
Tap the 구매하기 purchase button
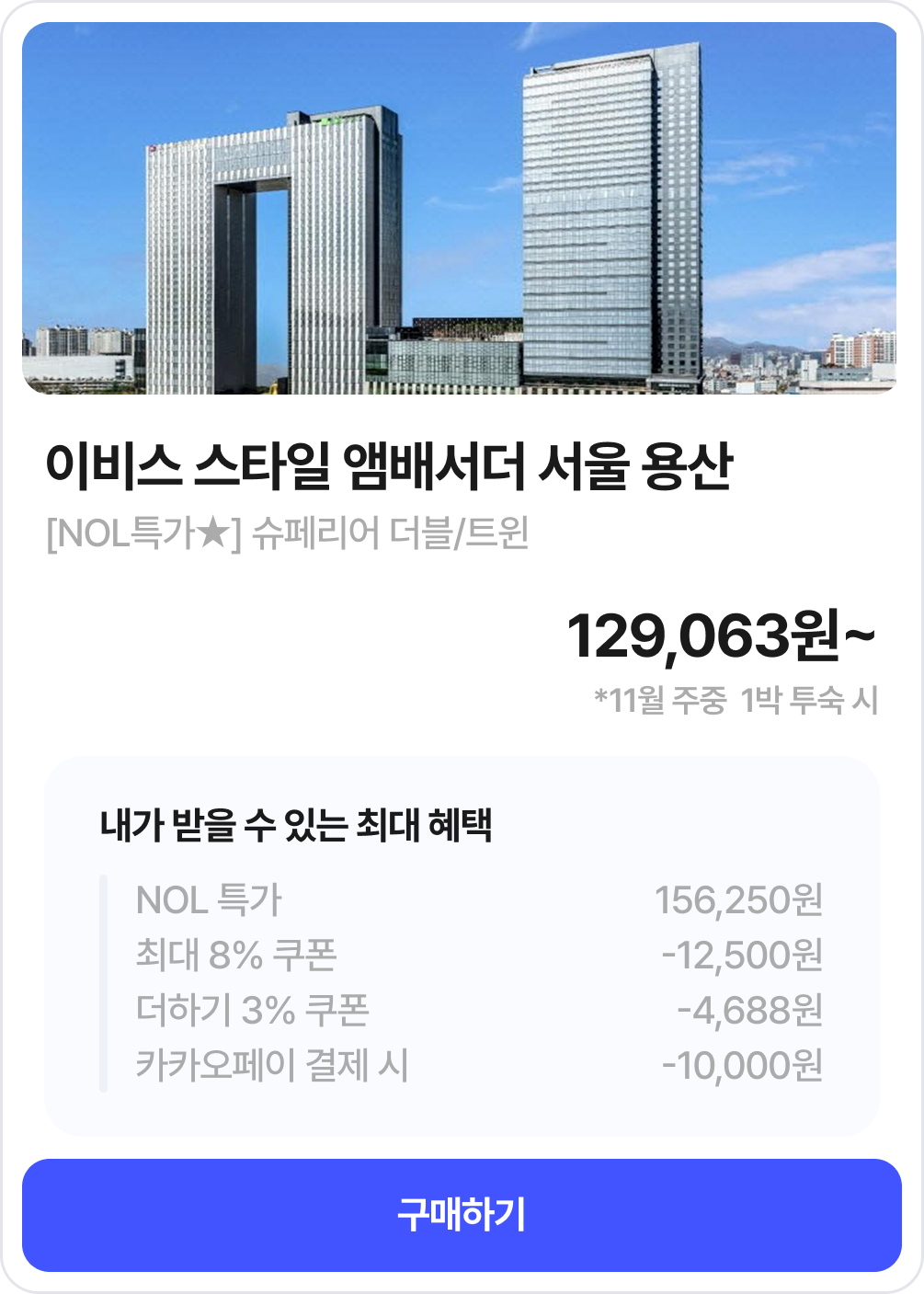[x=462, y=1215]
